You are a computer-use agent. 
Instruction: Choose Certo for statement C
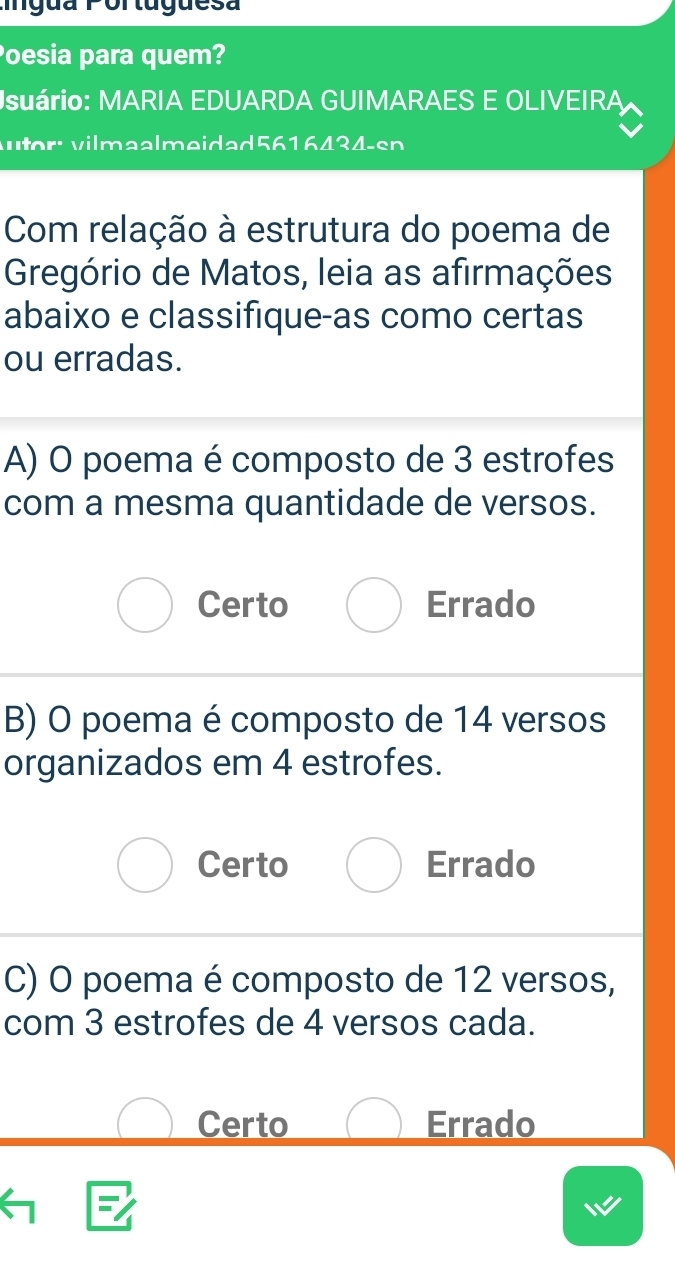pos(145,1123)
